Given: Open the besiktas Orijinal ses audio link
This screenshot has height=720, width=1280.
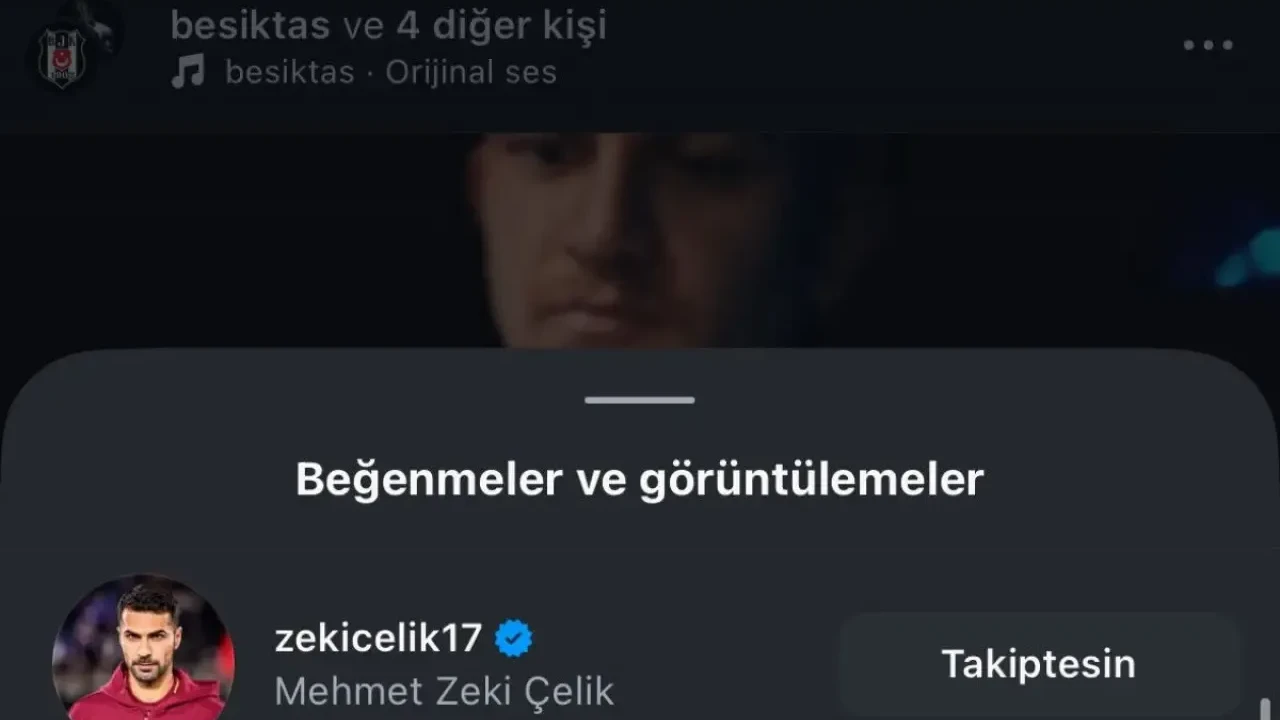Looking at the screenshot, I should (390, 72).
